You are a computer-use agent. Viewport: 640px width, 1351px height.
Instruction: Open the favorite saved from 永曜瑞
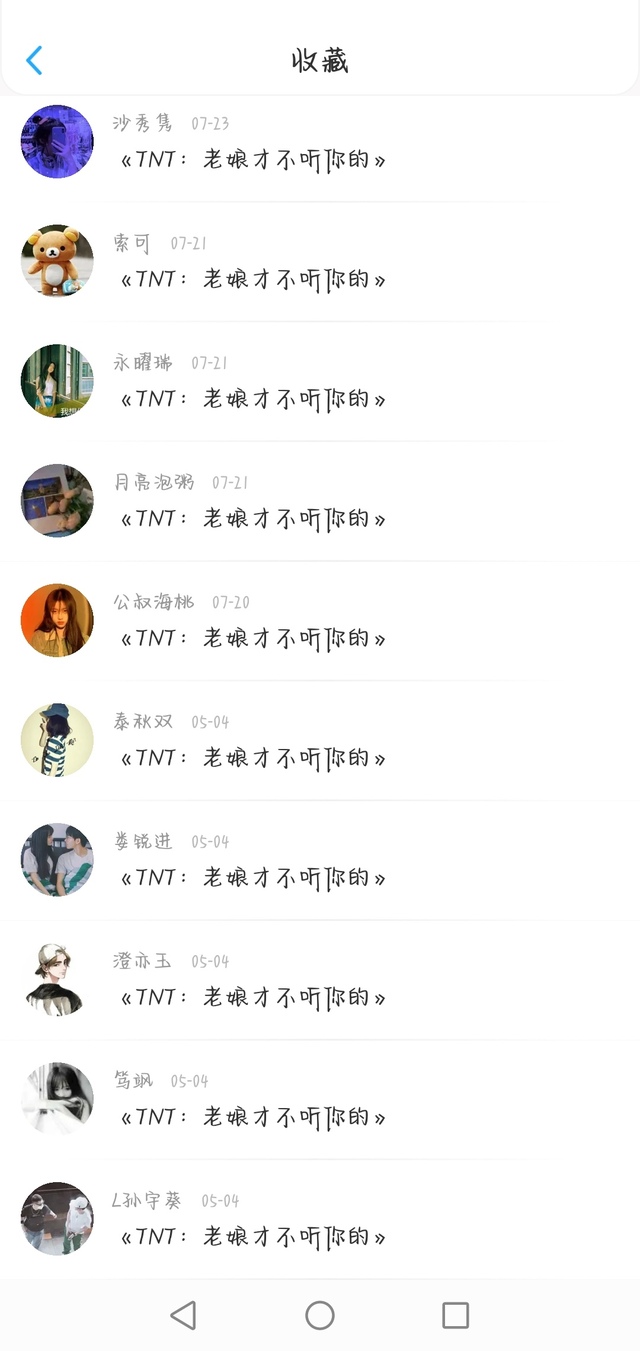[x=320, y=382]
